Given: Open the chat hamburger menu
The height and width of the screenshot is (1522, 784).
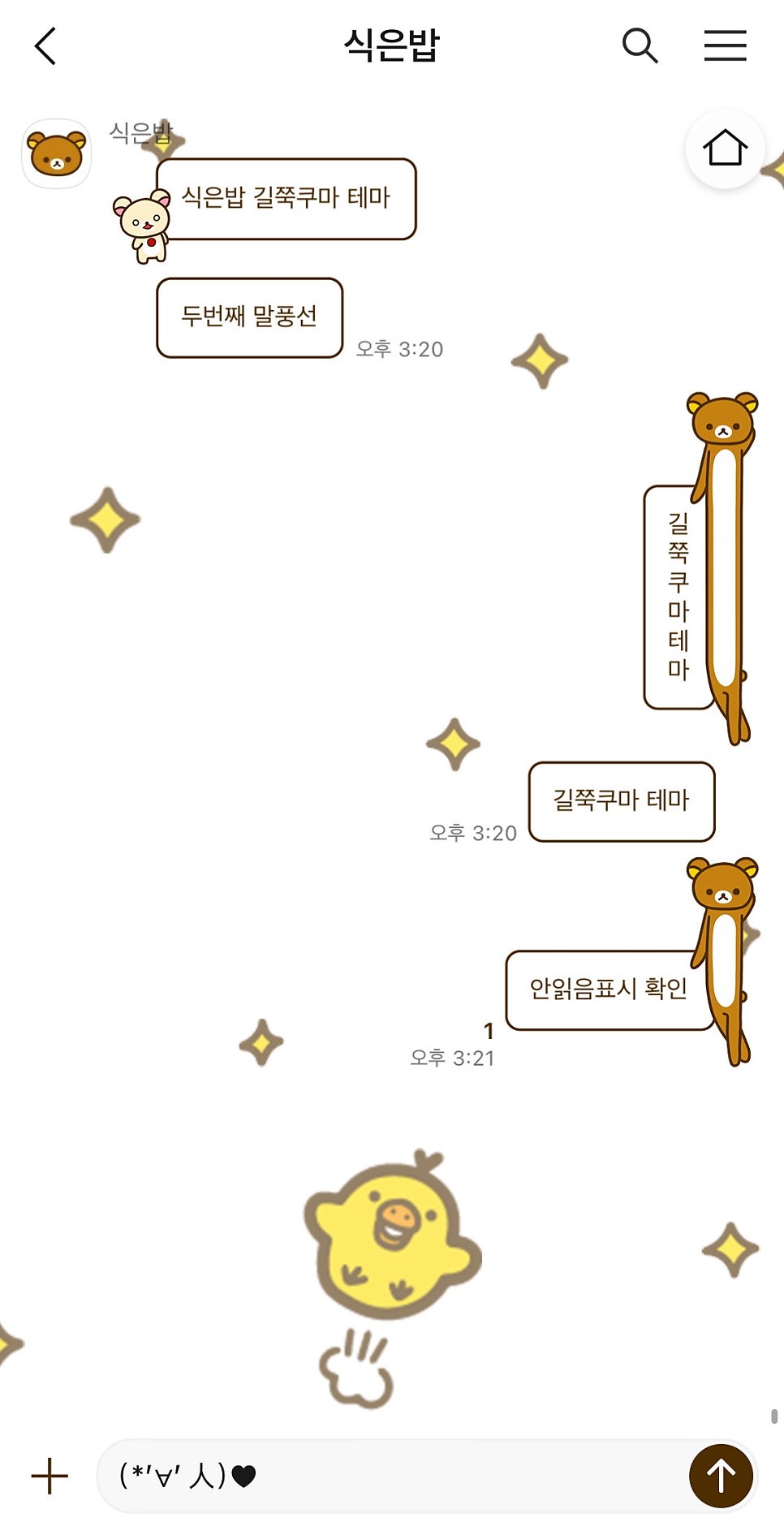Looking at the screenshot, I should click(725, 45).
